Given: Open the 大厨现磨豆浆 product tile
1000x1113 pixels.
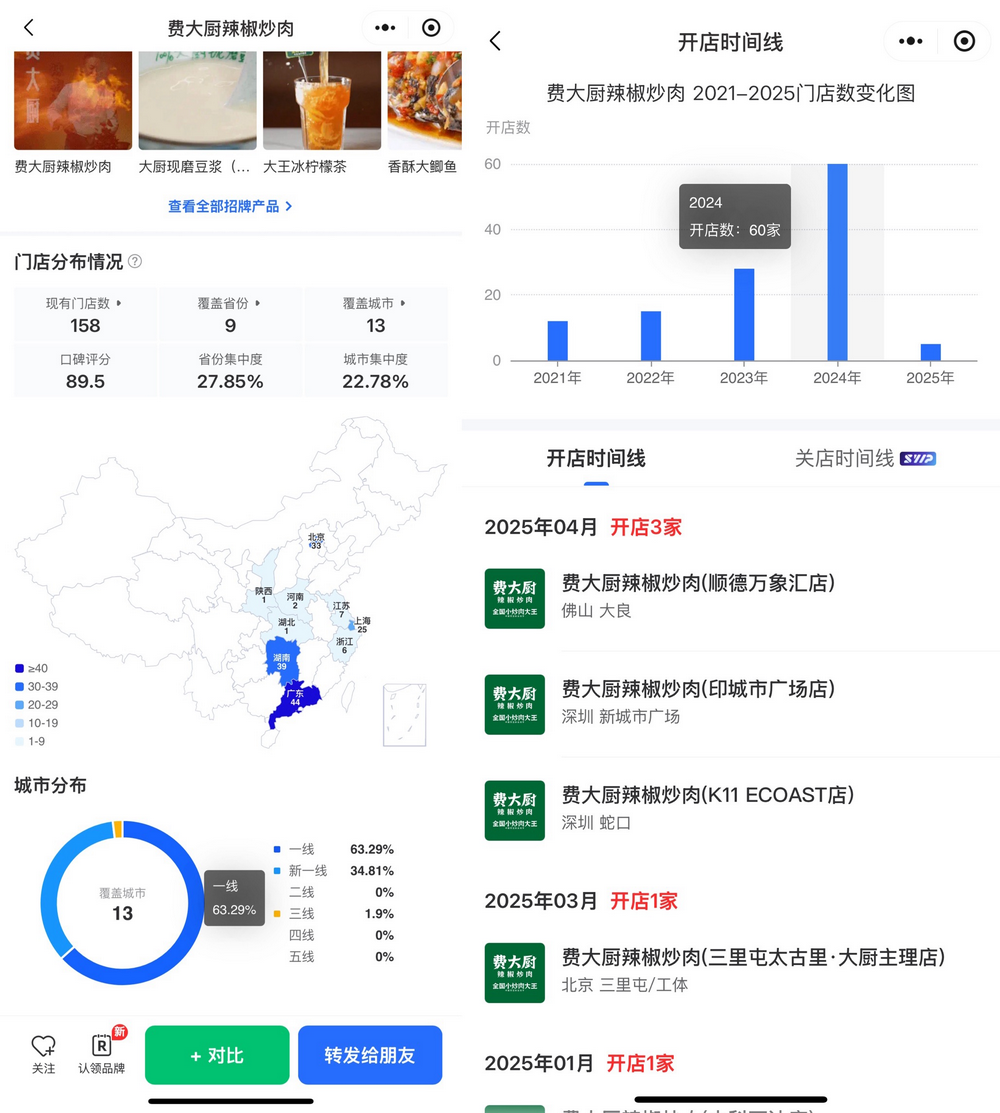Looking at the screenshot, I should (197, 112).
